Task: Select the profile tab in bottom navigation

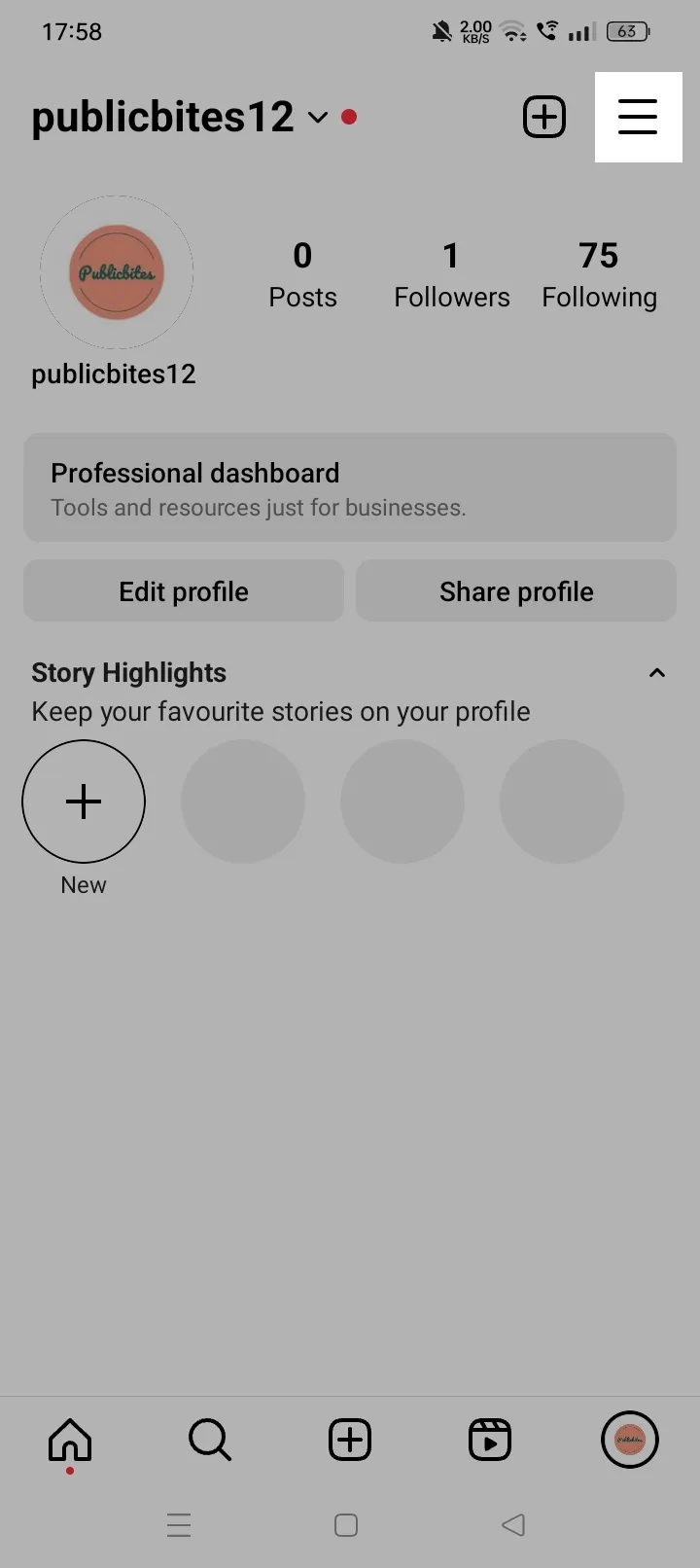Action: pos(630,1440)
